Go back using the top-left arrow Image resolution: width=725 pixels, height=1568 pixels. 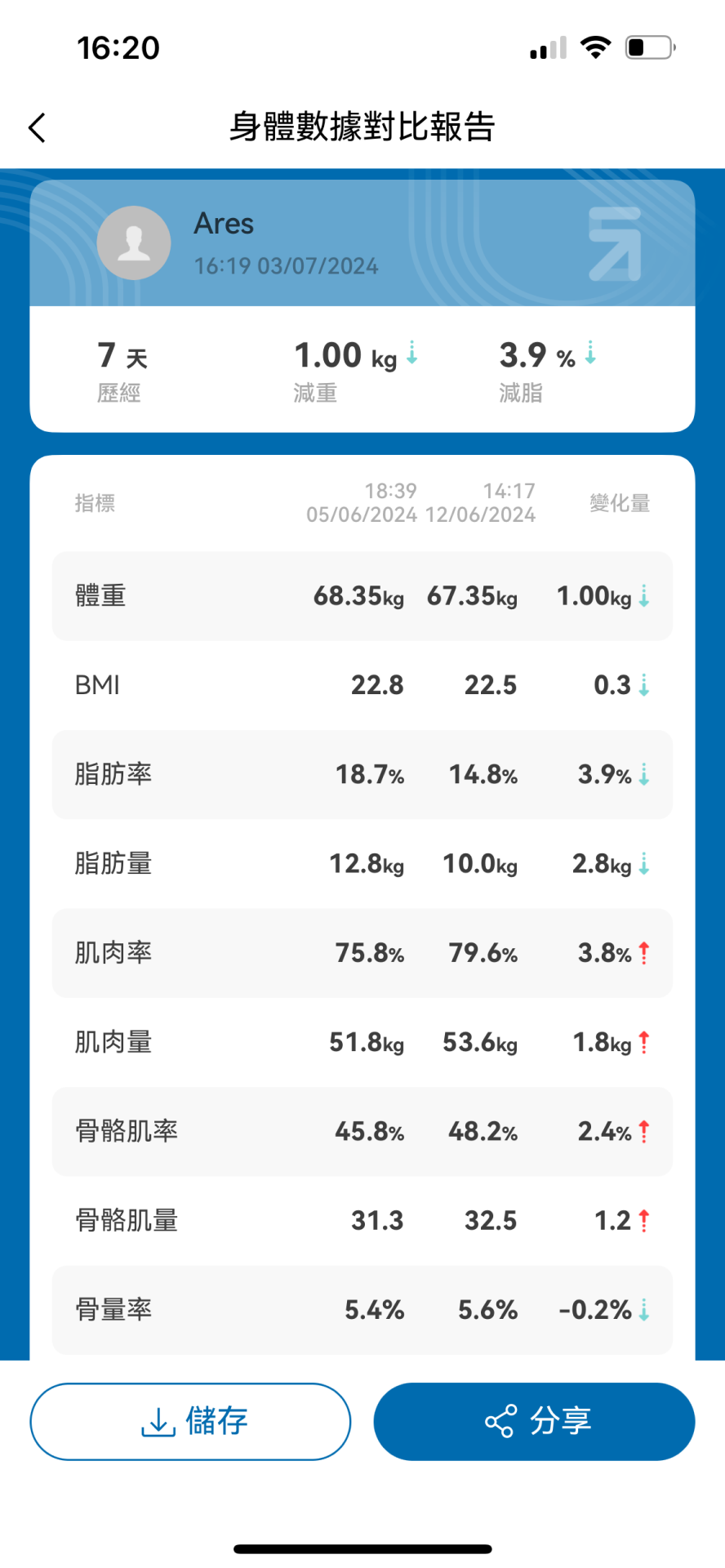pos(37,127)
